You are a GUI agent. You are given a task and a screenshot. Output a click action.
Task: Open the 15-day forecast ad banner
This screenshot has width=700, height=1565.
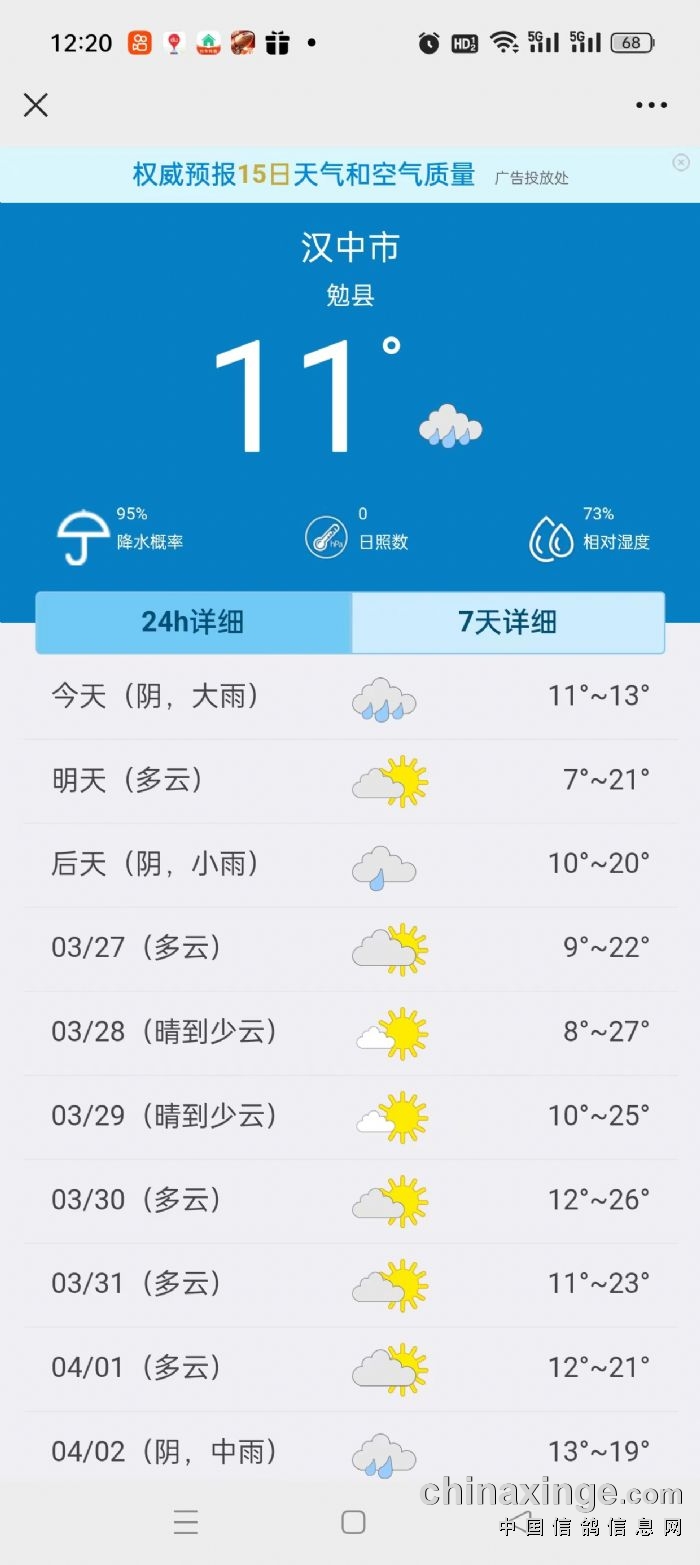[350, 175]
